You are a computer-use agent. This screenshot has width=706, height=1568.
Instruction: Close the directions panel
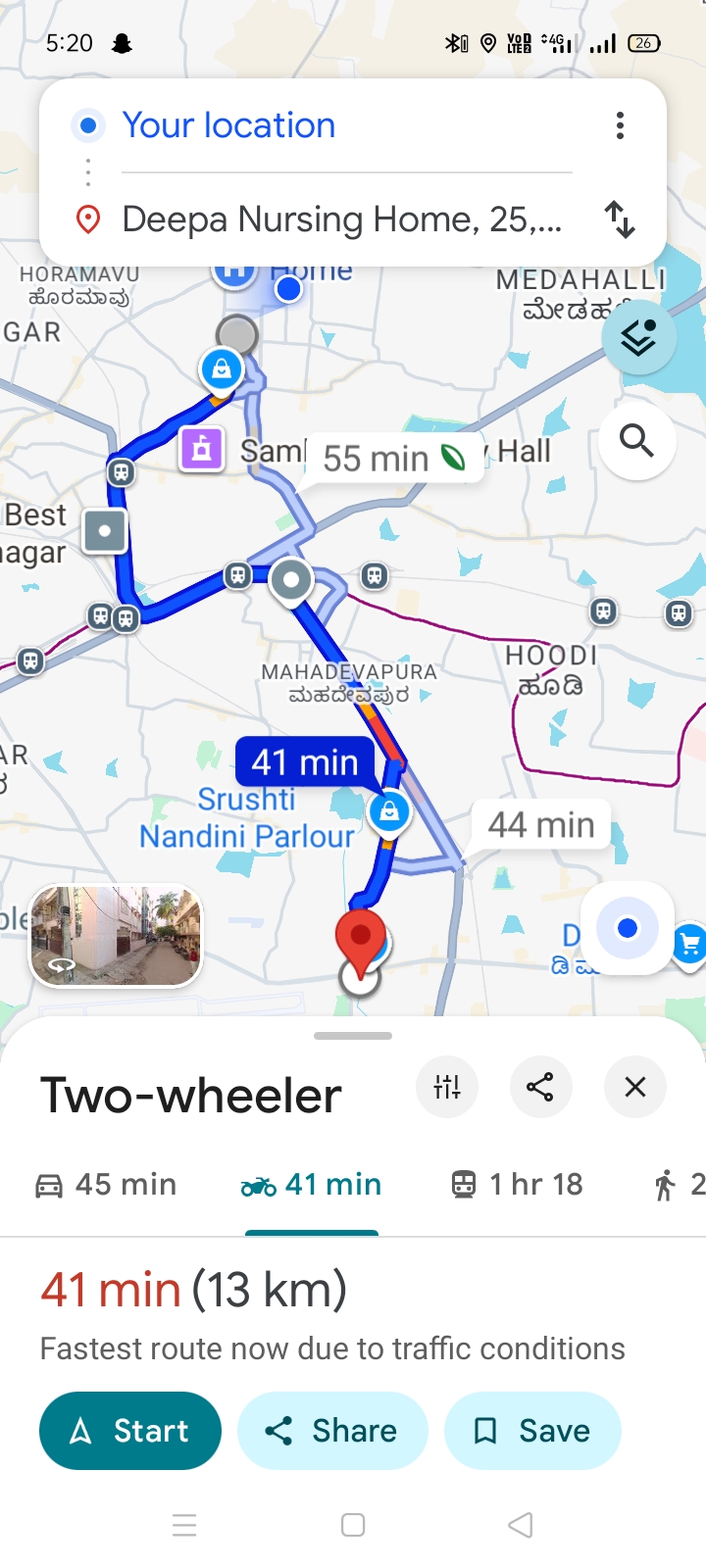pos(635,1086)
